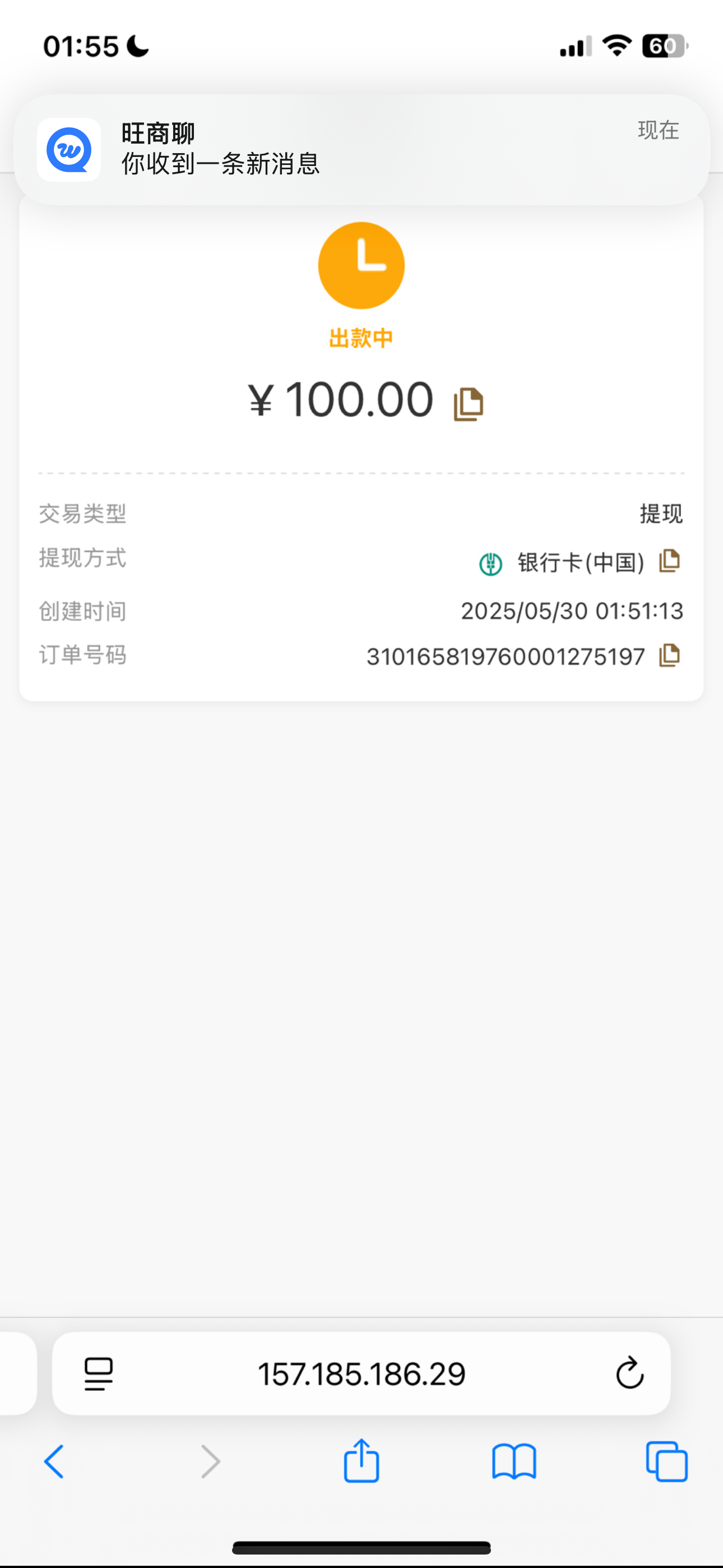This screenshot has height=1568, width=723.
Task: Share this page from Safari toolbar
Action: click(x=361, y=1460)
